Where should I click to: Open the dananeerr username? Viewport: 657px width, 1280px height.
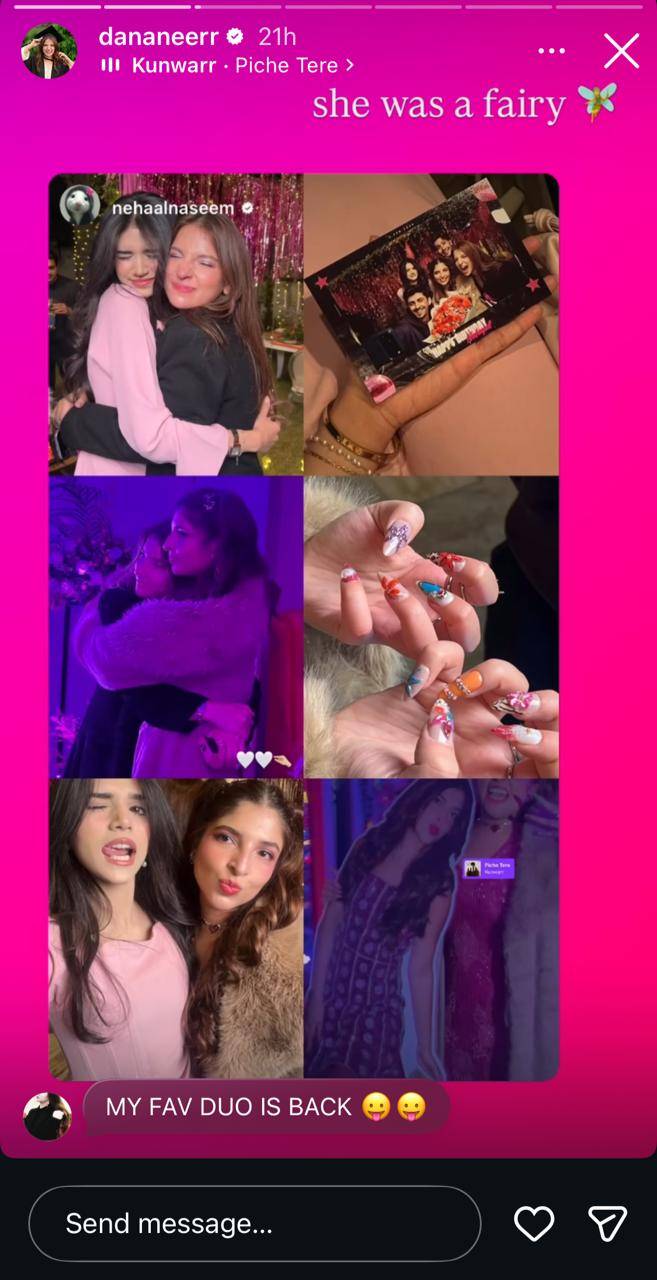[x=159, y=37]
